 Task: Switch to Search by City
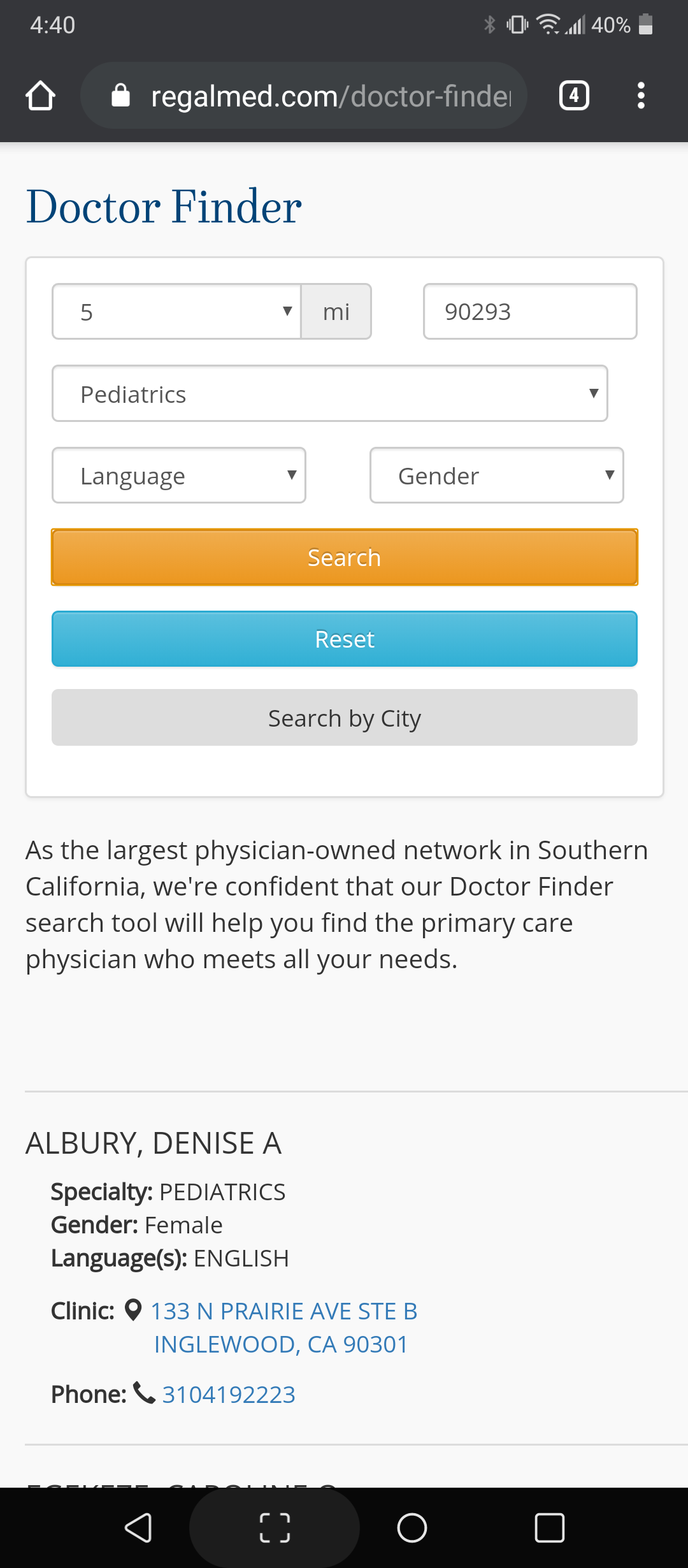pos(344,718)
